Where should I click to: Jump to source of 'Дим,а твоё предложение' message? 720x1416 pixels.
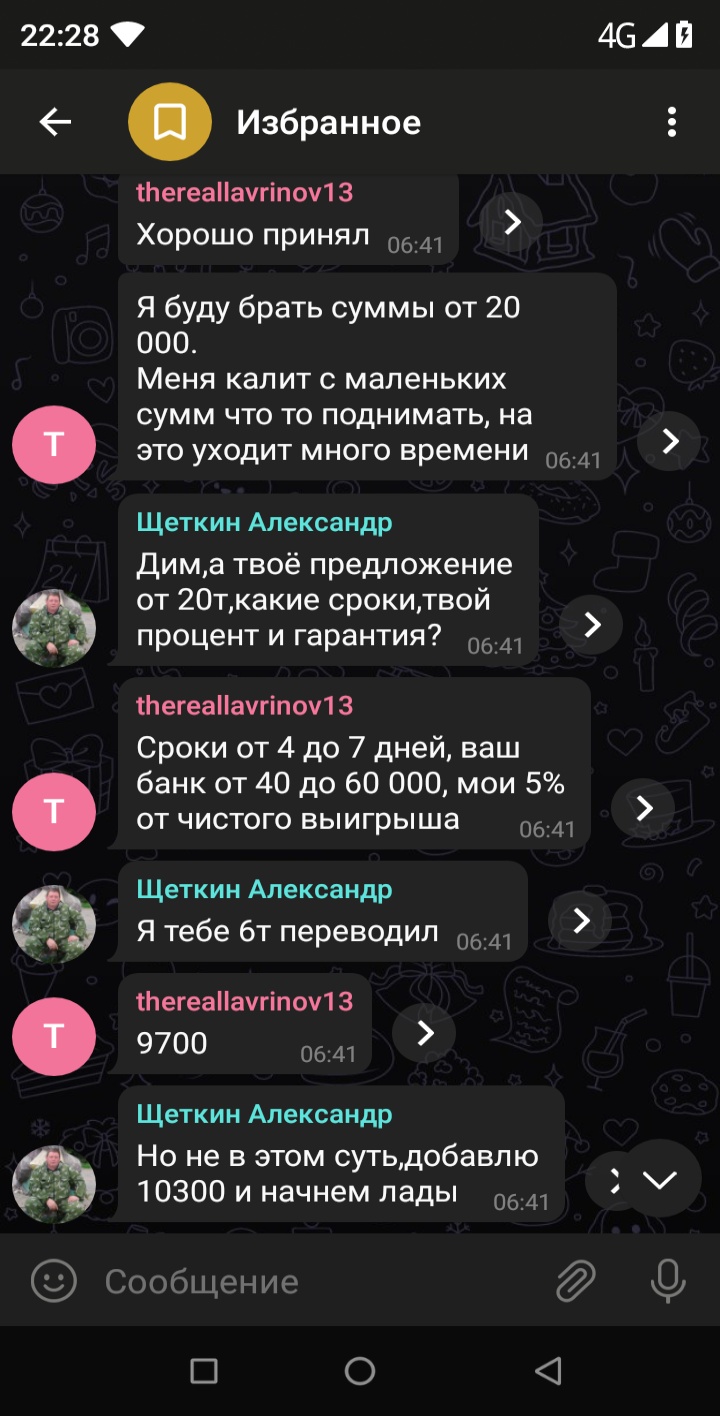(x=591, y=625)
